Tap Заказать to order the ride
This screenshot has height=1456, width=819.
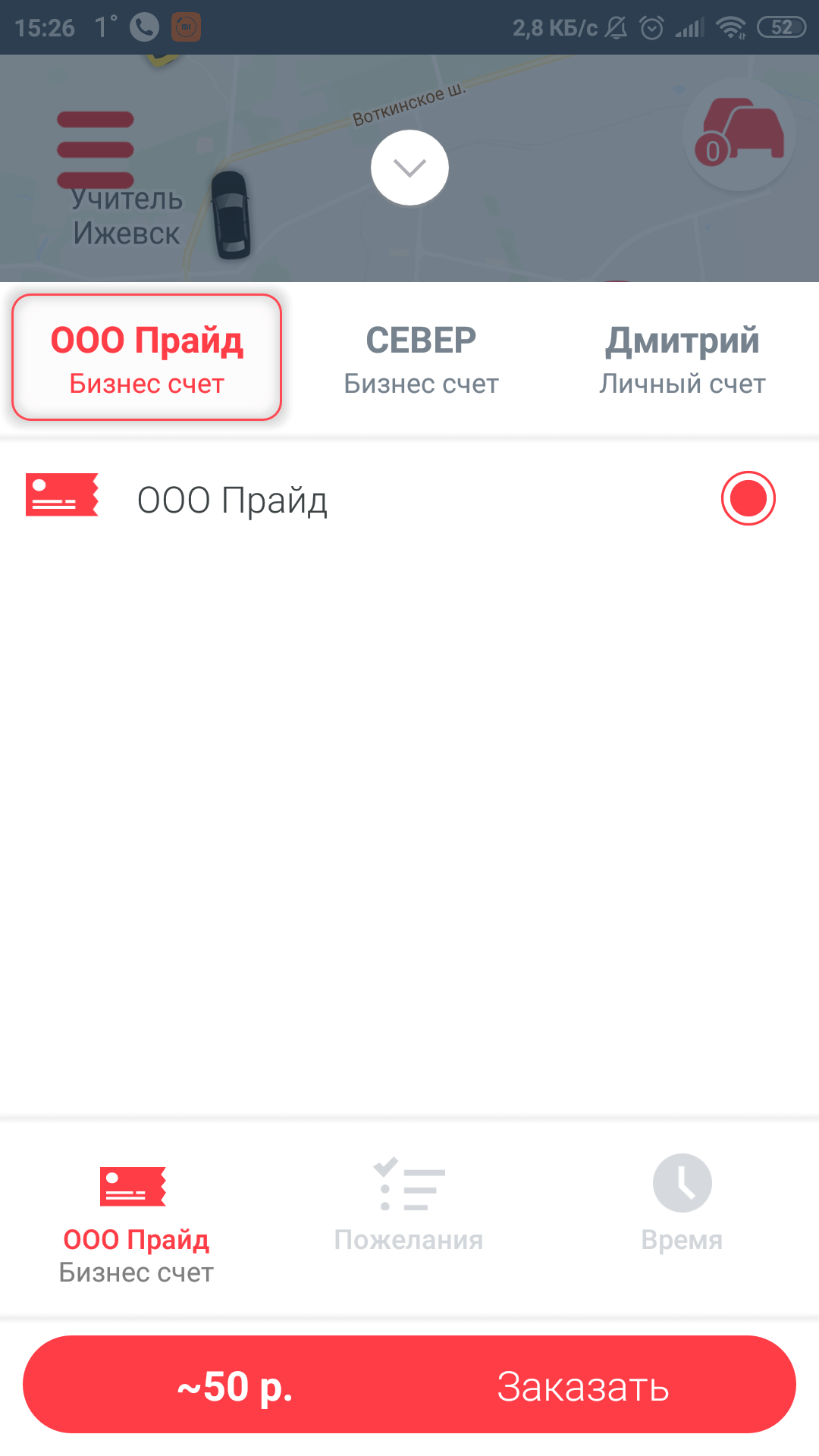582,1386
